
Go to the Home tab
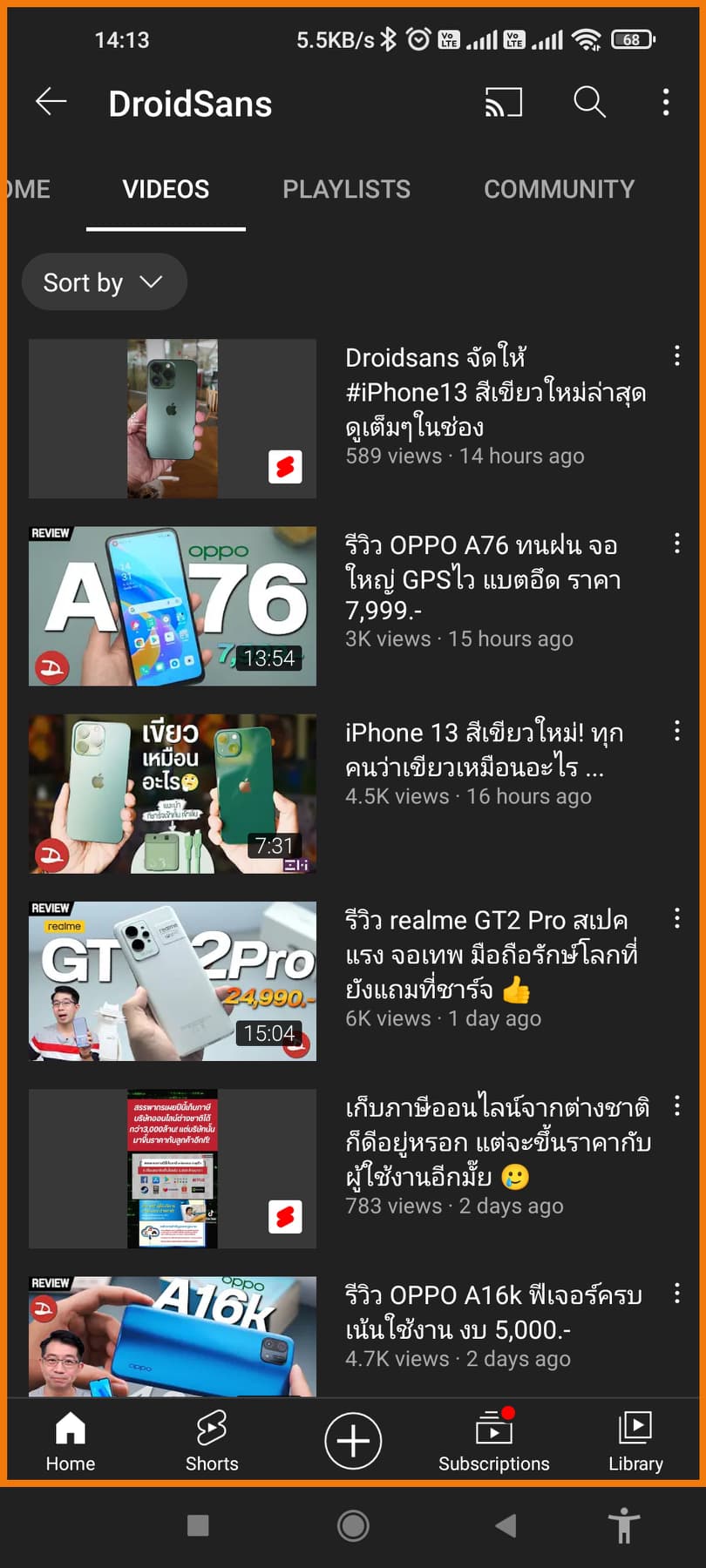click(71, 1441)
